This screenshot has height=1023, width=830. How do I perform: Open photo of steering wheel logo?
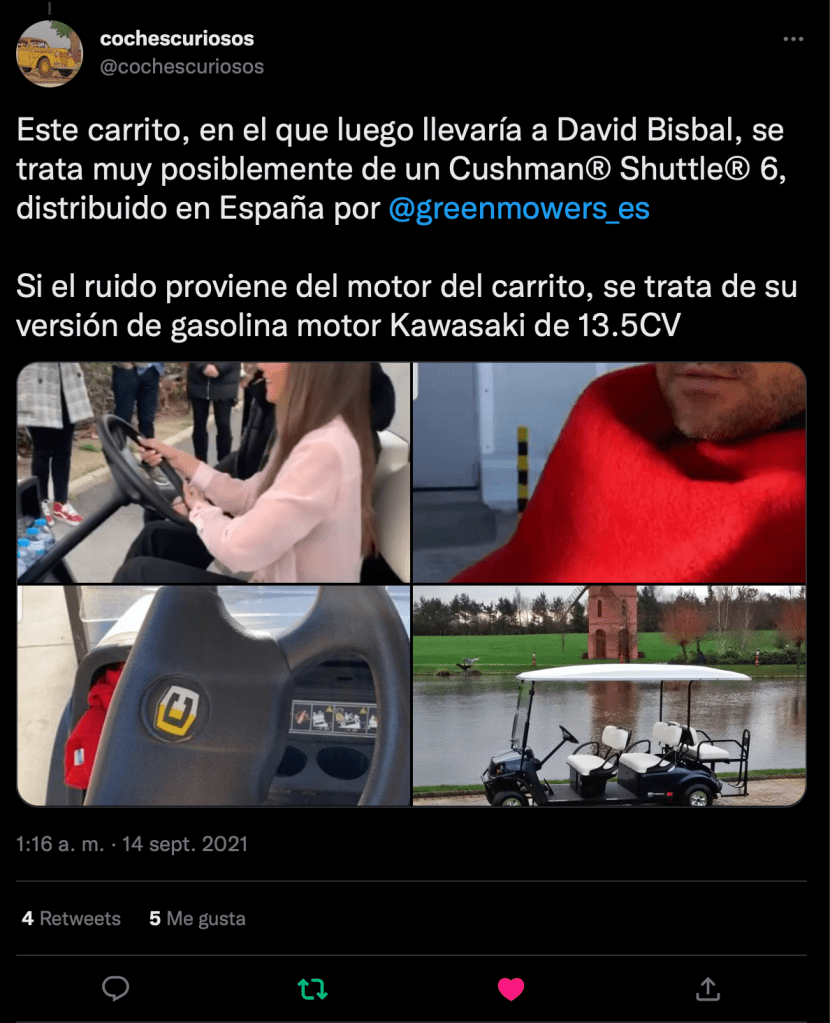214,695
